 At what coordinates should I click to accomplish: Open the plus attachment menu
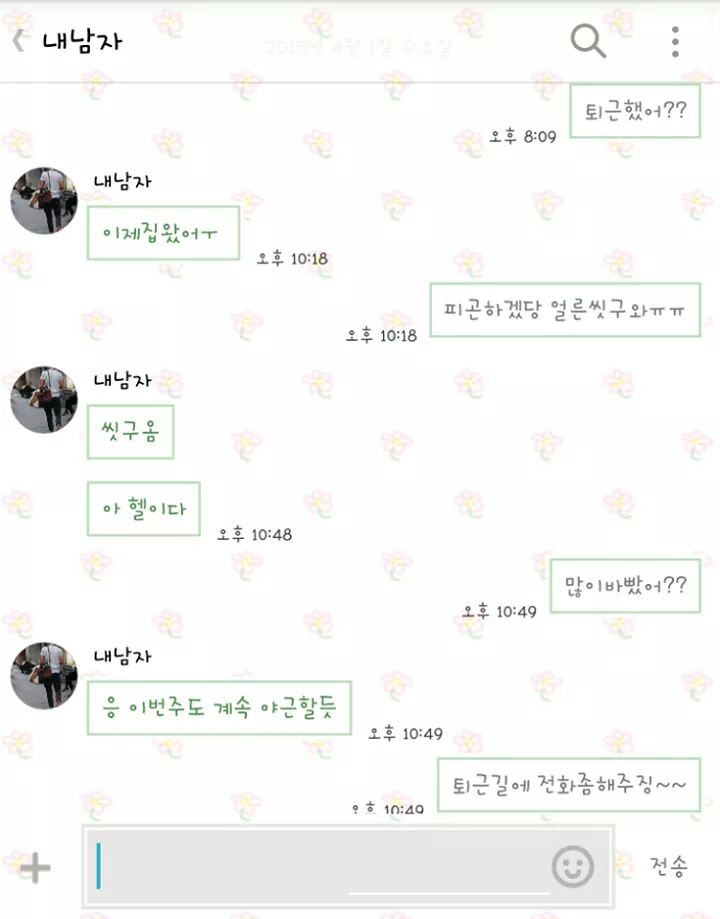pyautogui.click(x=35, y=867)
